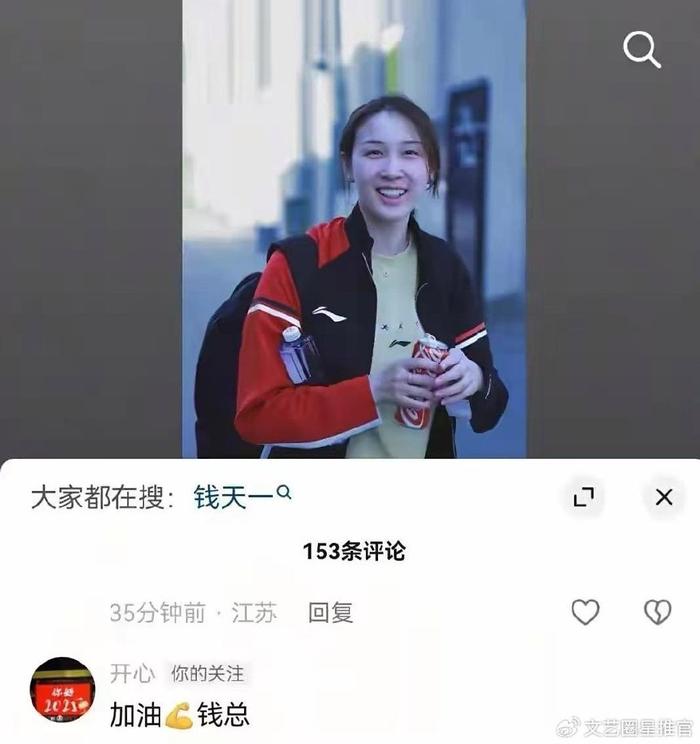Like the comment posted 35分钟前
Viewport: 700px width, 744px height.
coord(585,612)
